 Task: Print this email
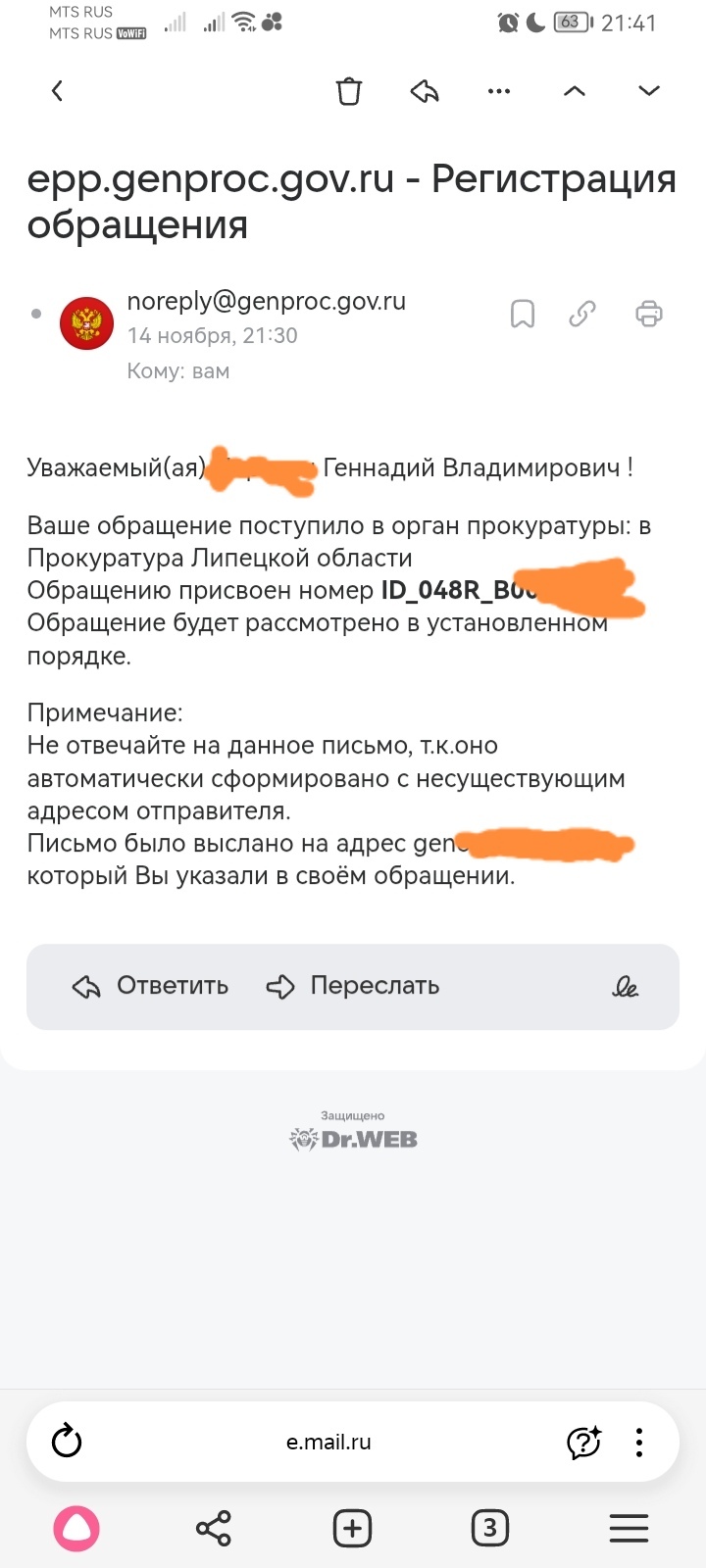[649, 314]
